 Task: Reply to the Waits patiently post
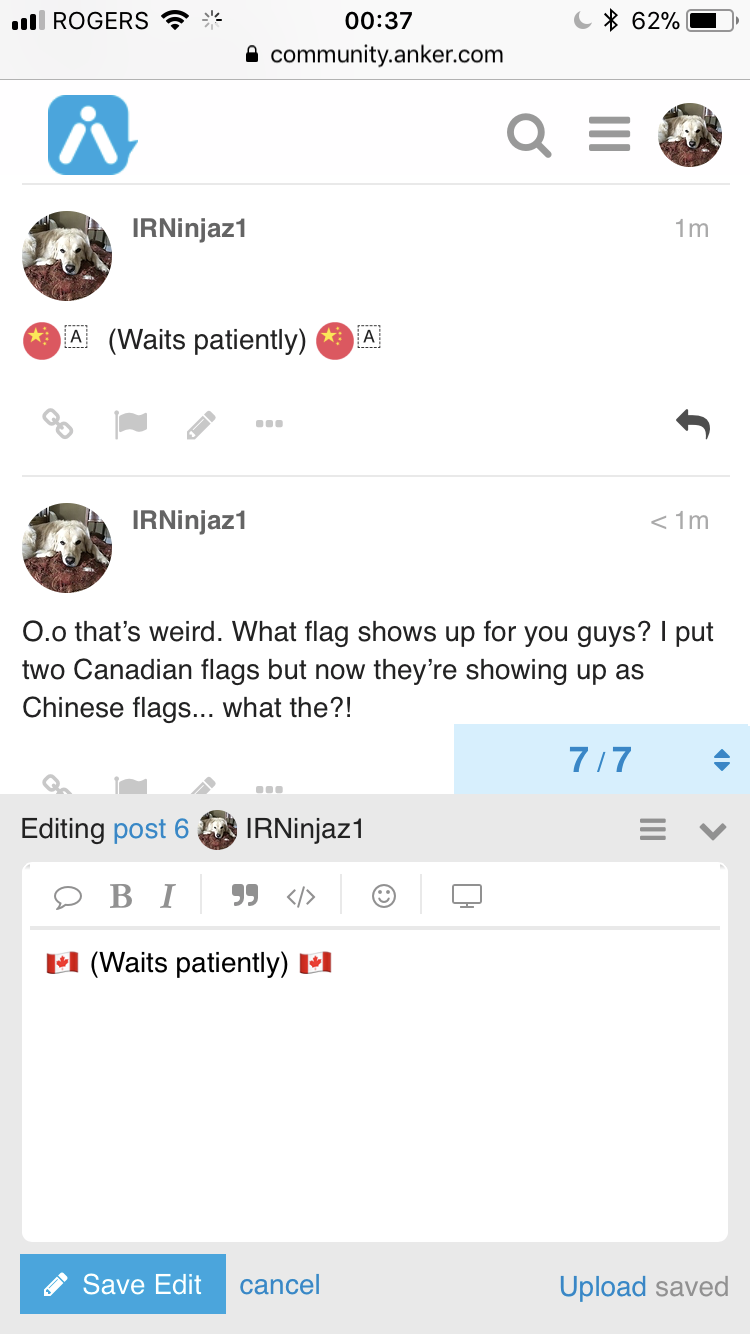tap(692, 424)
